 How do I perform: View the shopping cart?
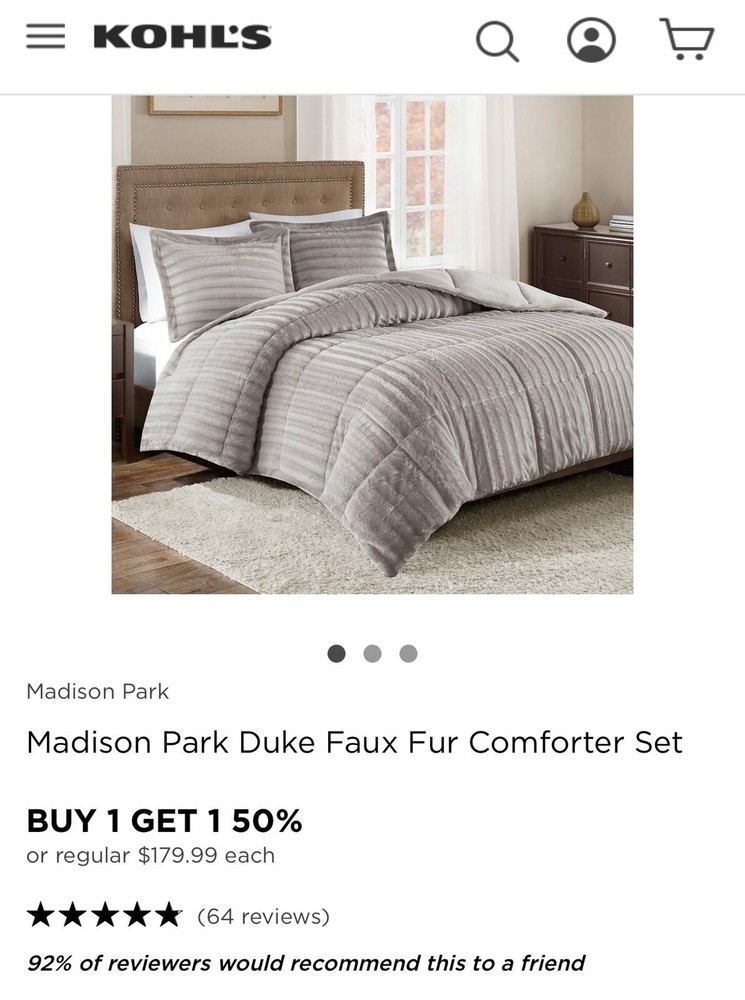pos(686,40)
